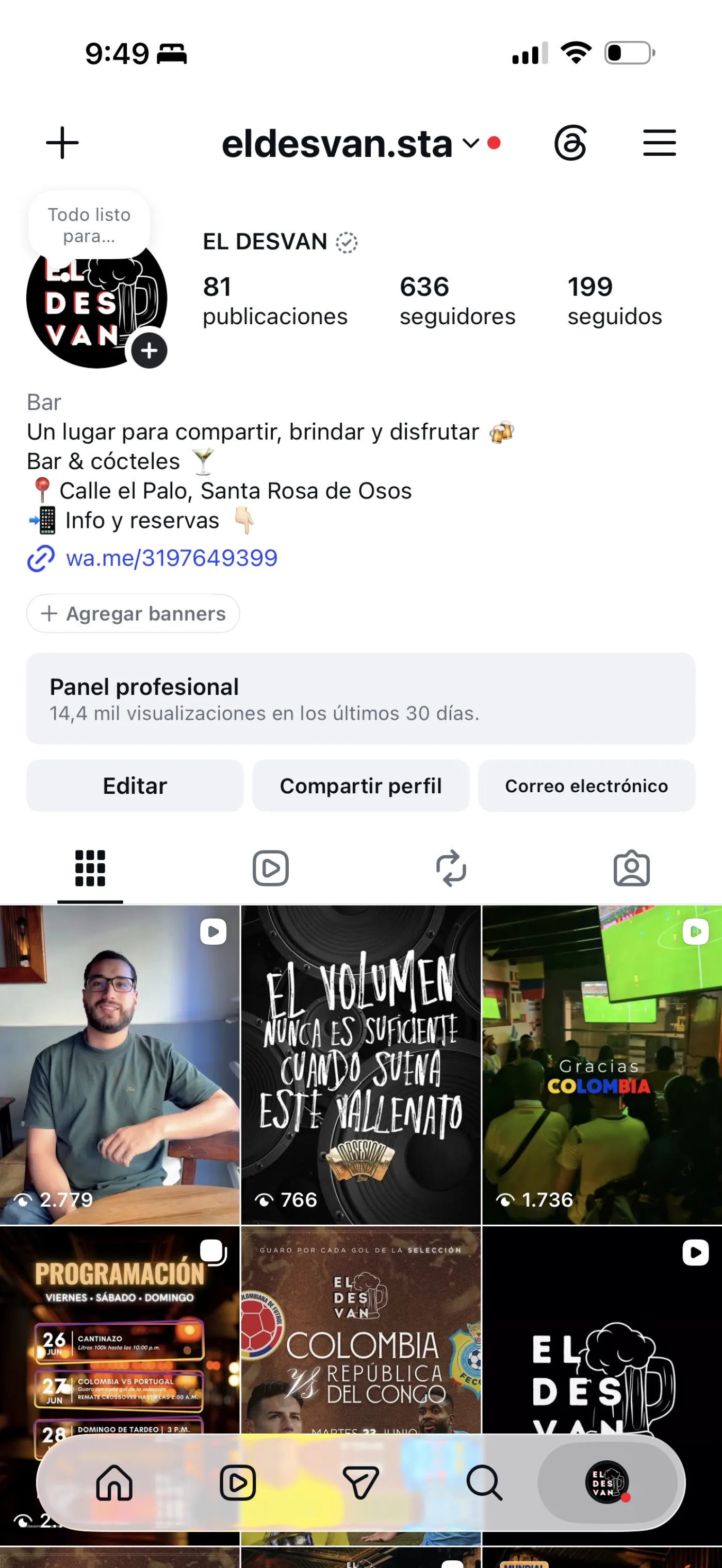Open the search magnifier in the bottom bar
The image size is (722, 1568).
[x=485, y=1483]
